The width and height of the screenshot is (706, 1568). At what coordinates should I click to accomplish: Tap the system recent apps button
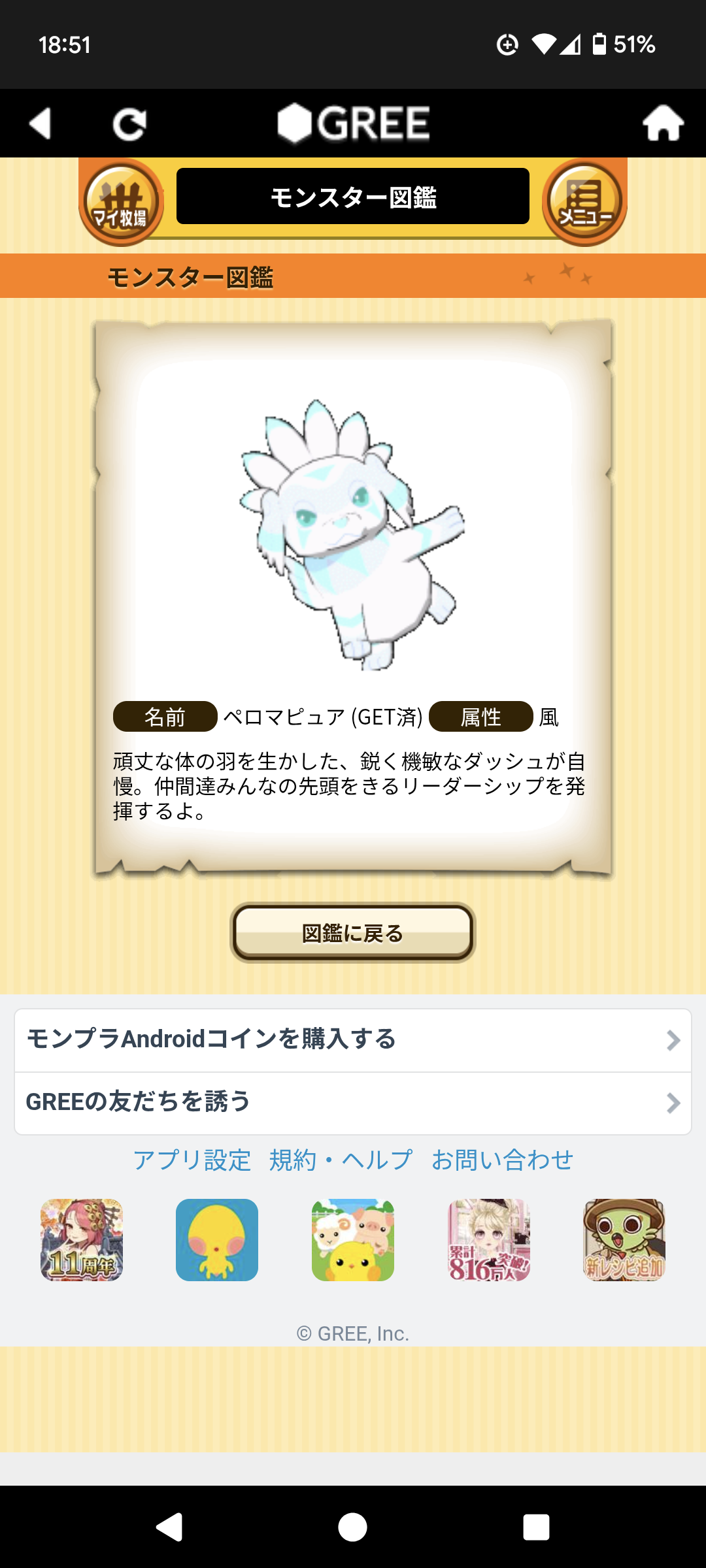536,1527
